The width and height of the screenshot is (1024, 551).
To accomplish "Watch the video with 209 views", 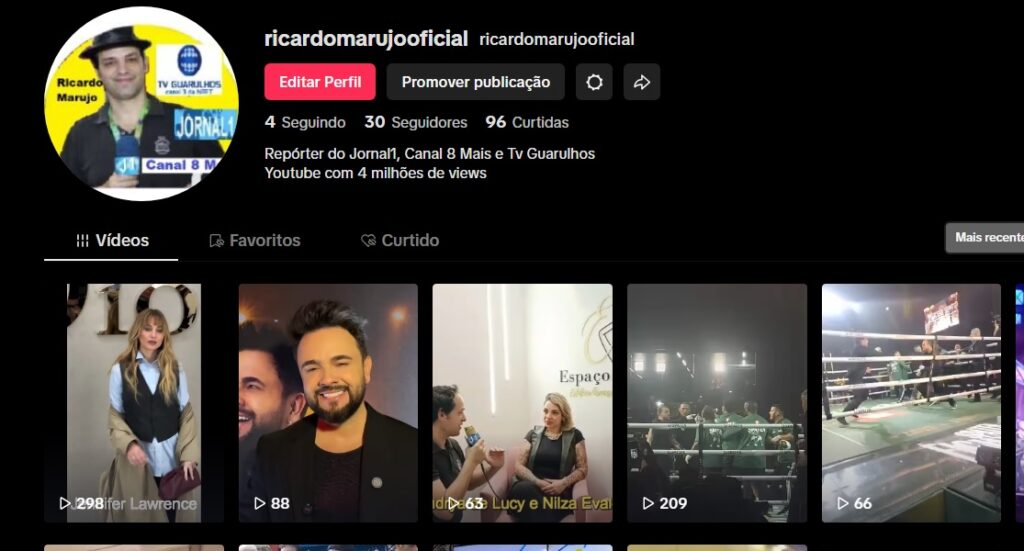I will [717, 402].
